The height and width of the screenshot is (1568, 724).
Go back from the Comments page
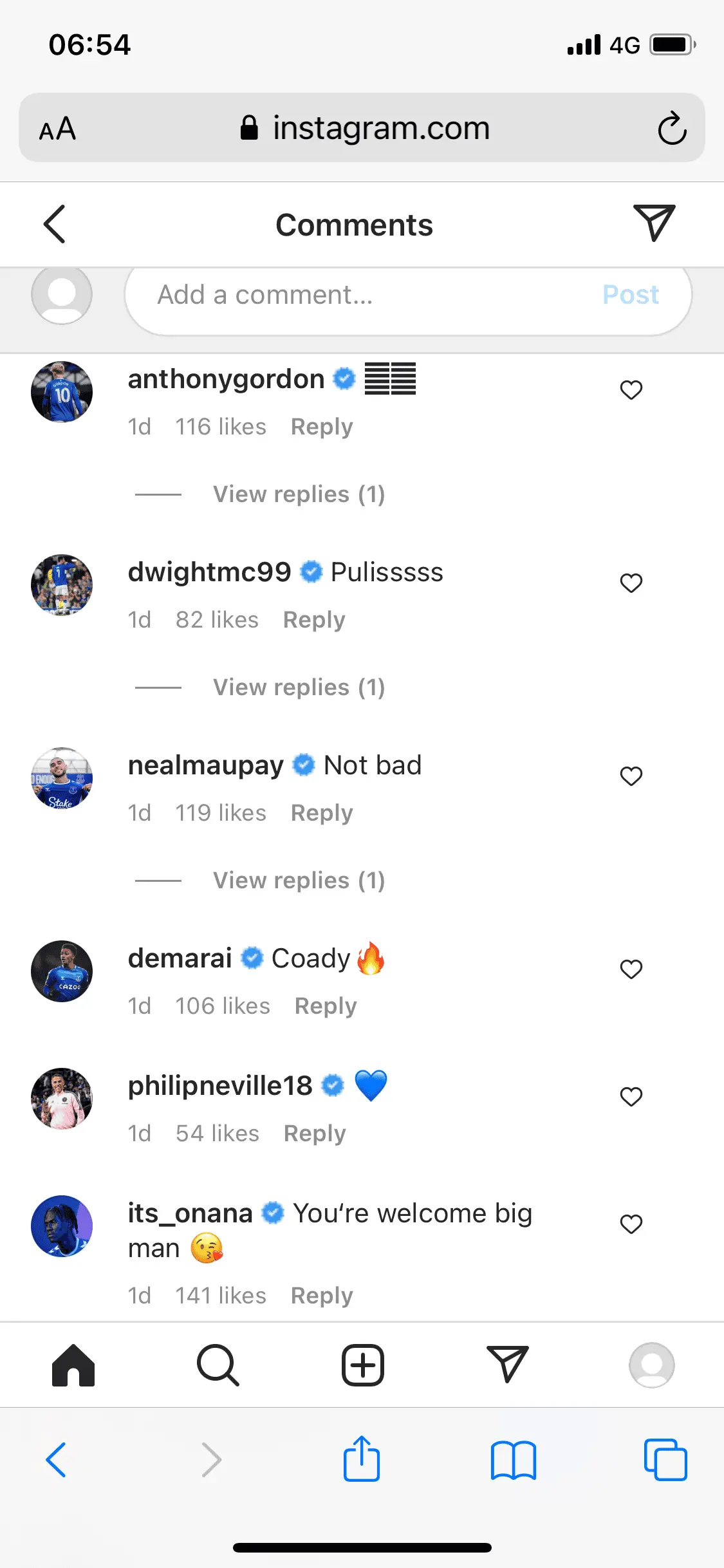click(55, 224)
